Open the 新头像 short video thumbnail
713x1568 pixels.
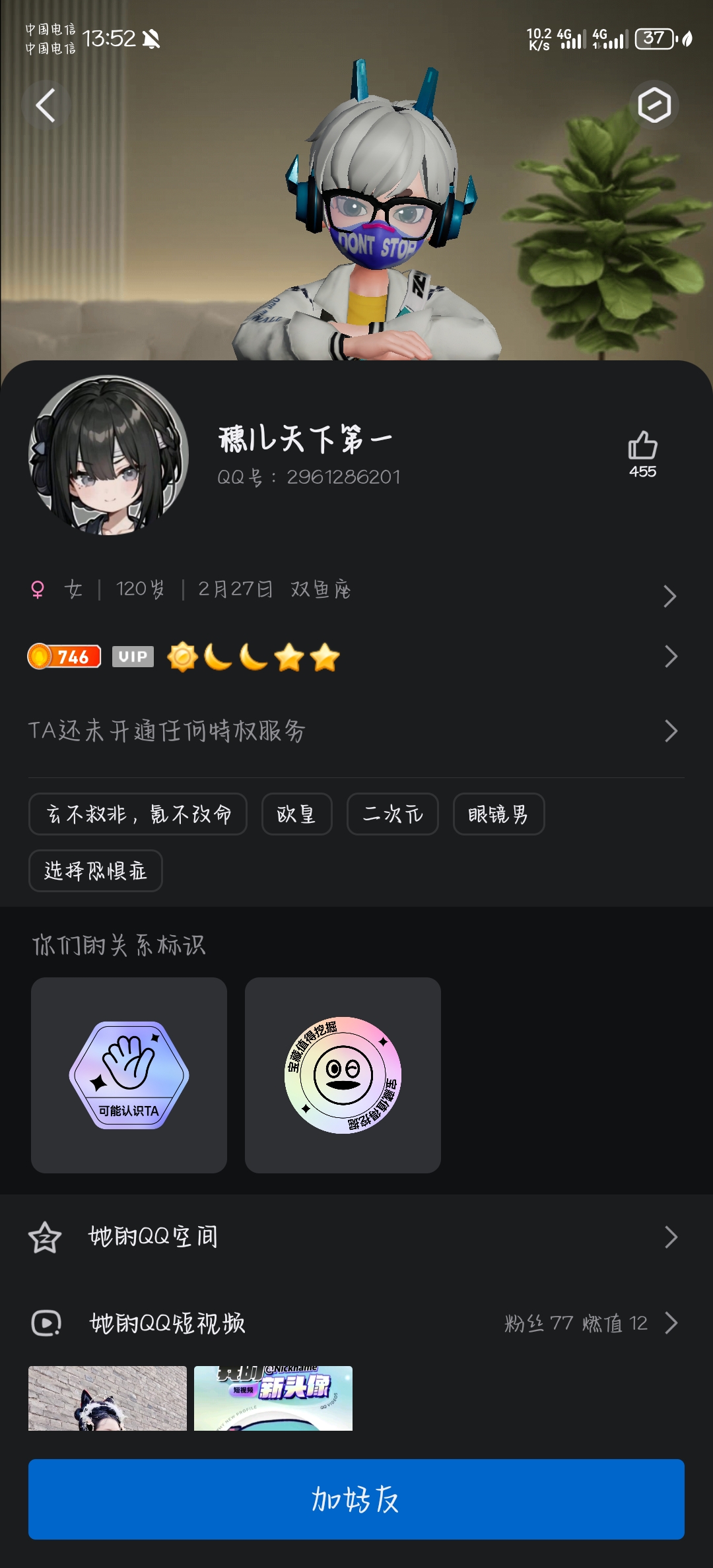[x=273, y=1398]
